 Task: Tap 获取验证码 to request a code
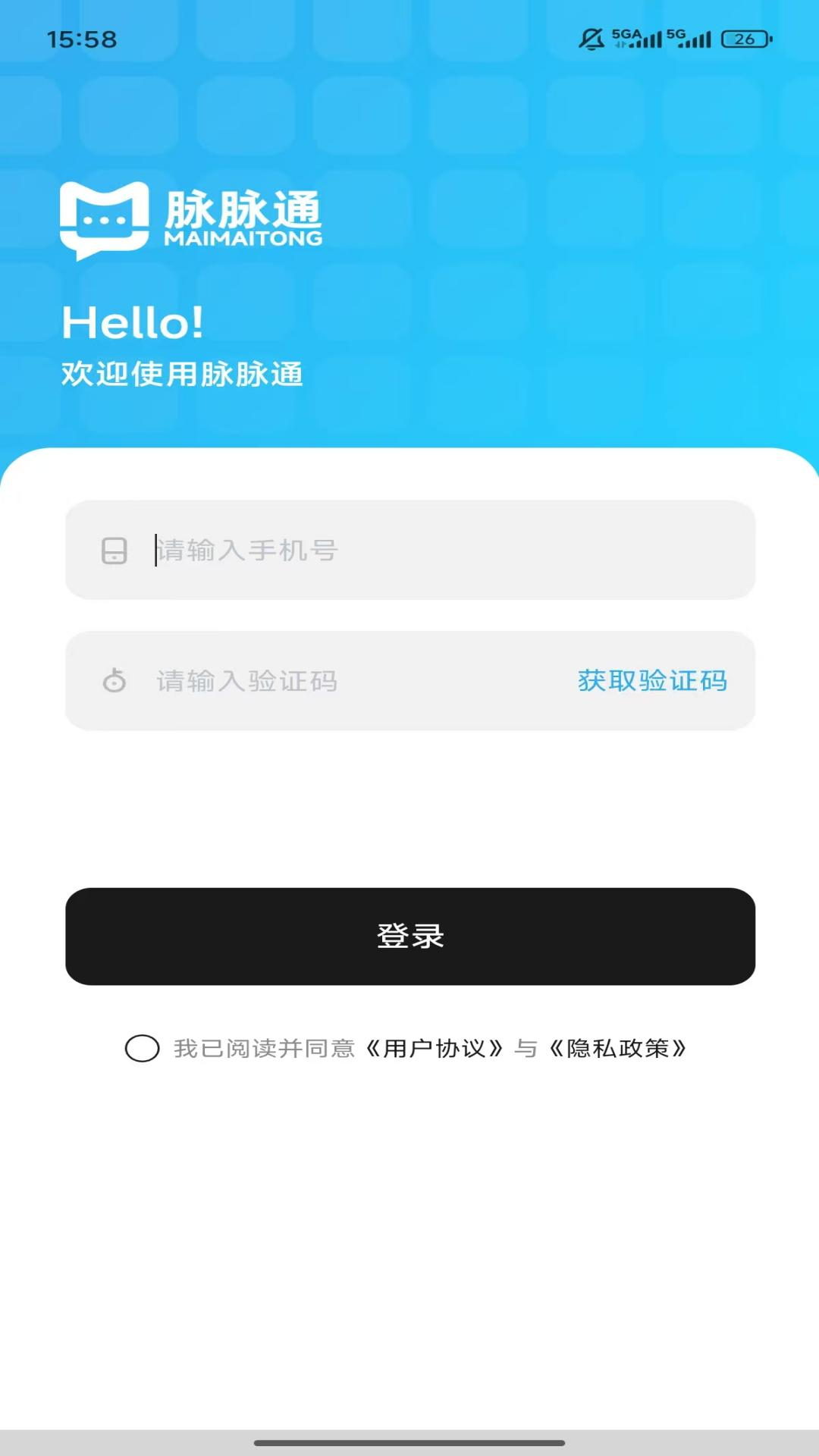(x=652, y=682)
